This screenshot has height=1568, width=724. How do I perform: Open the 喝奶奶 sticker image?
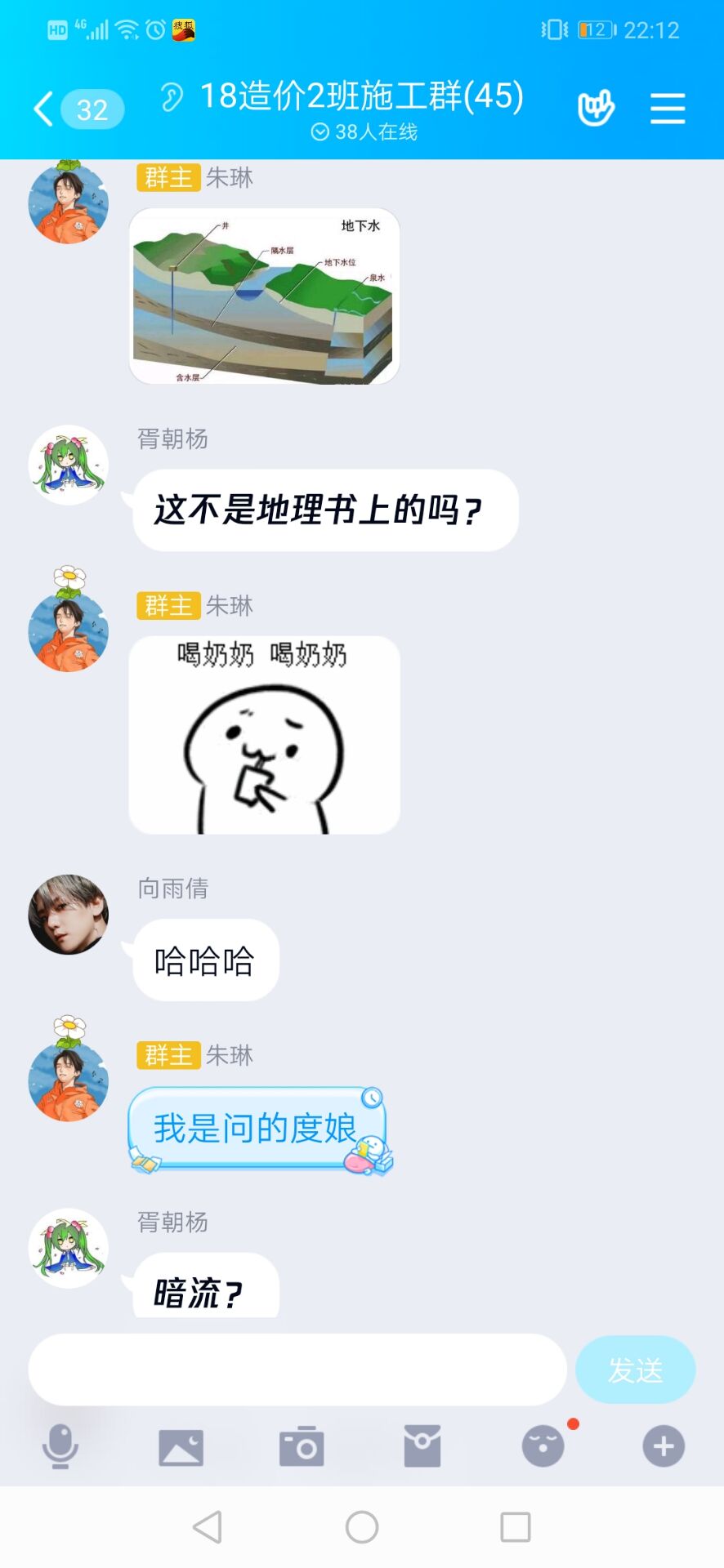pos(264,734)
